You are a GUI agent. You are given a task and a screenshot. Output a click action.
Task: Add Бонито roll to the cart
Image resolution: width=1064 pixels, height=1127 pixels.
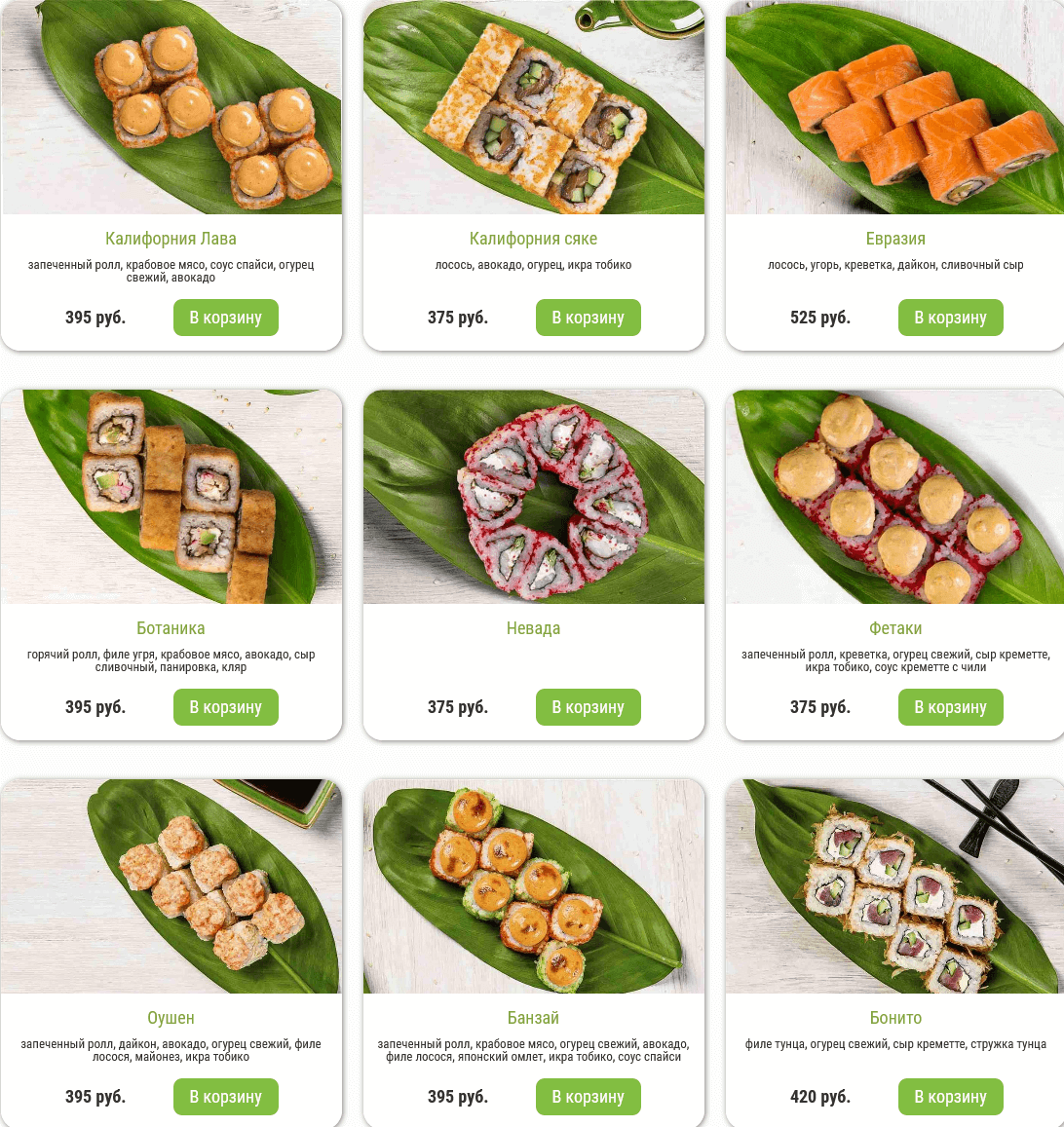[951, 1097]
